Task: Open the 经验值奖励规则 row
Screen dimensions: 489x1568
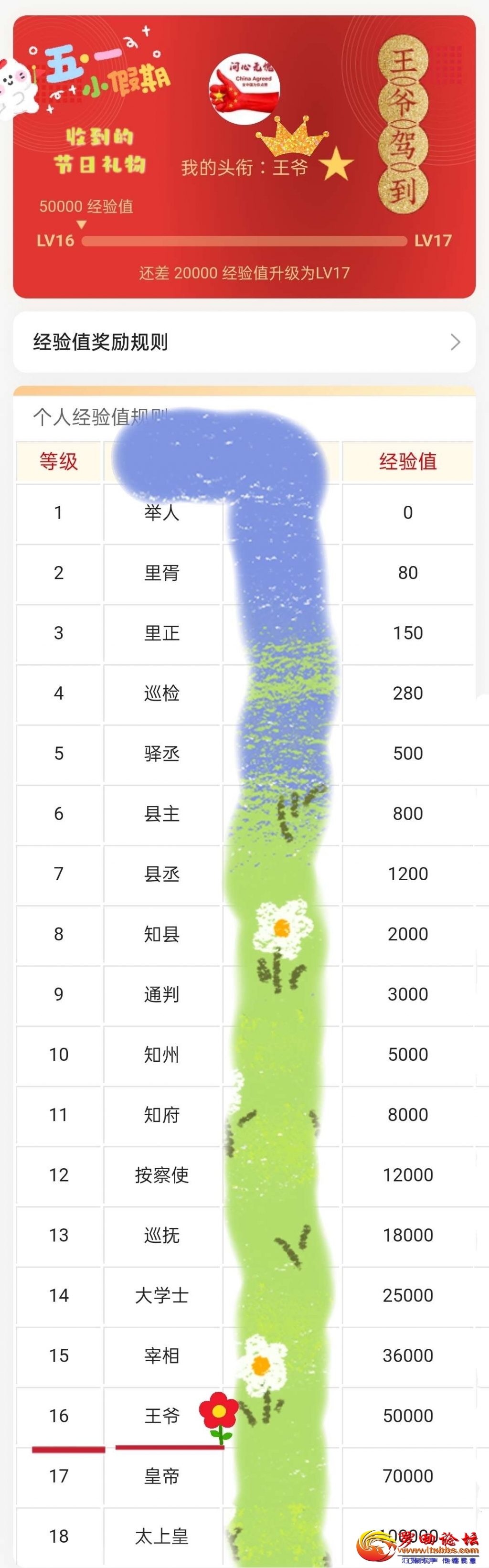Action: (x=244, y=342)
